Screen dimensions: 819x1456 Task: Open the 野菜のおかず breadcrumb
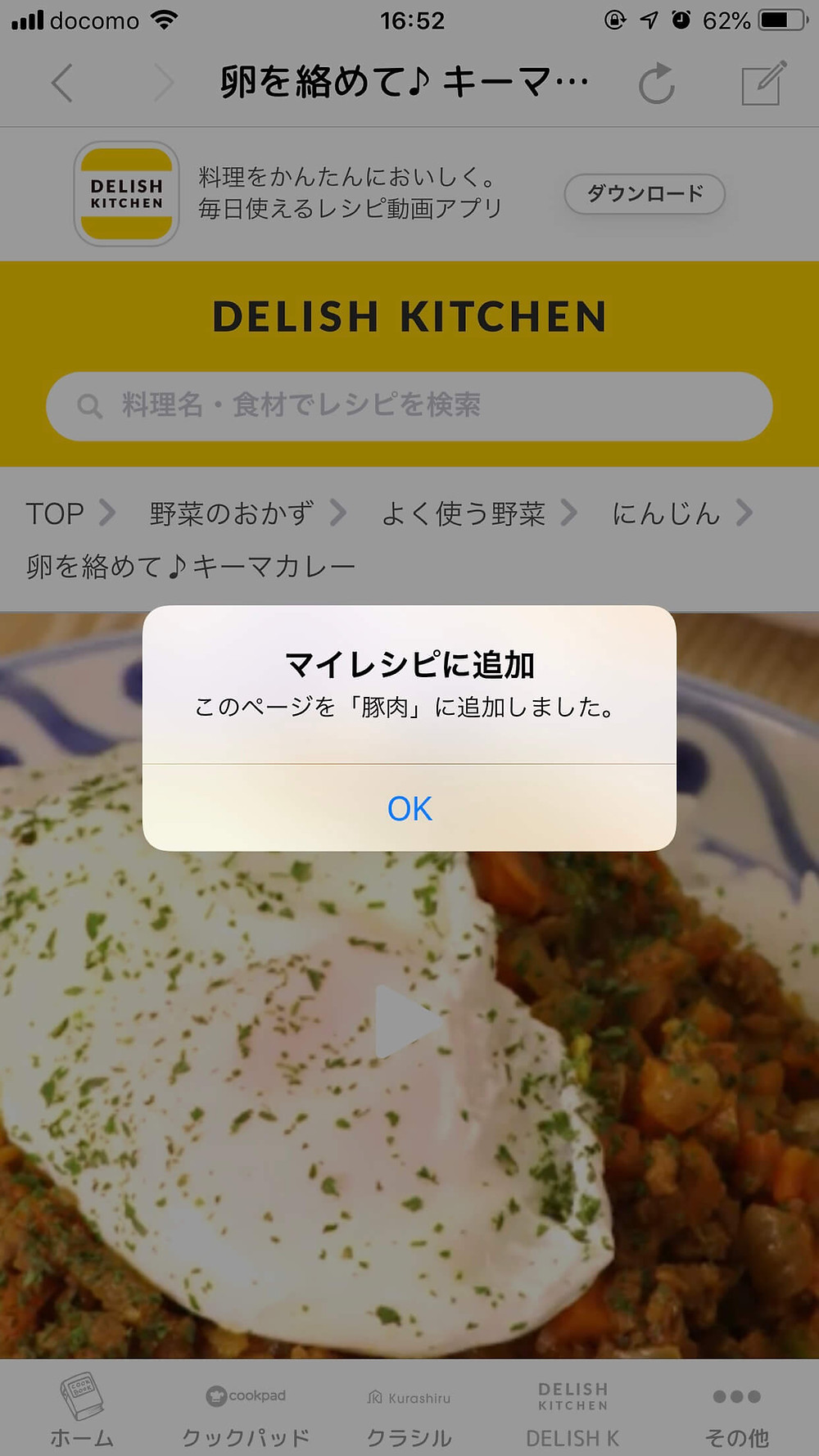click(x=232, y=513)
